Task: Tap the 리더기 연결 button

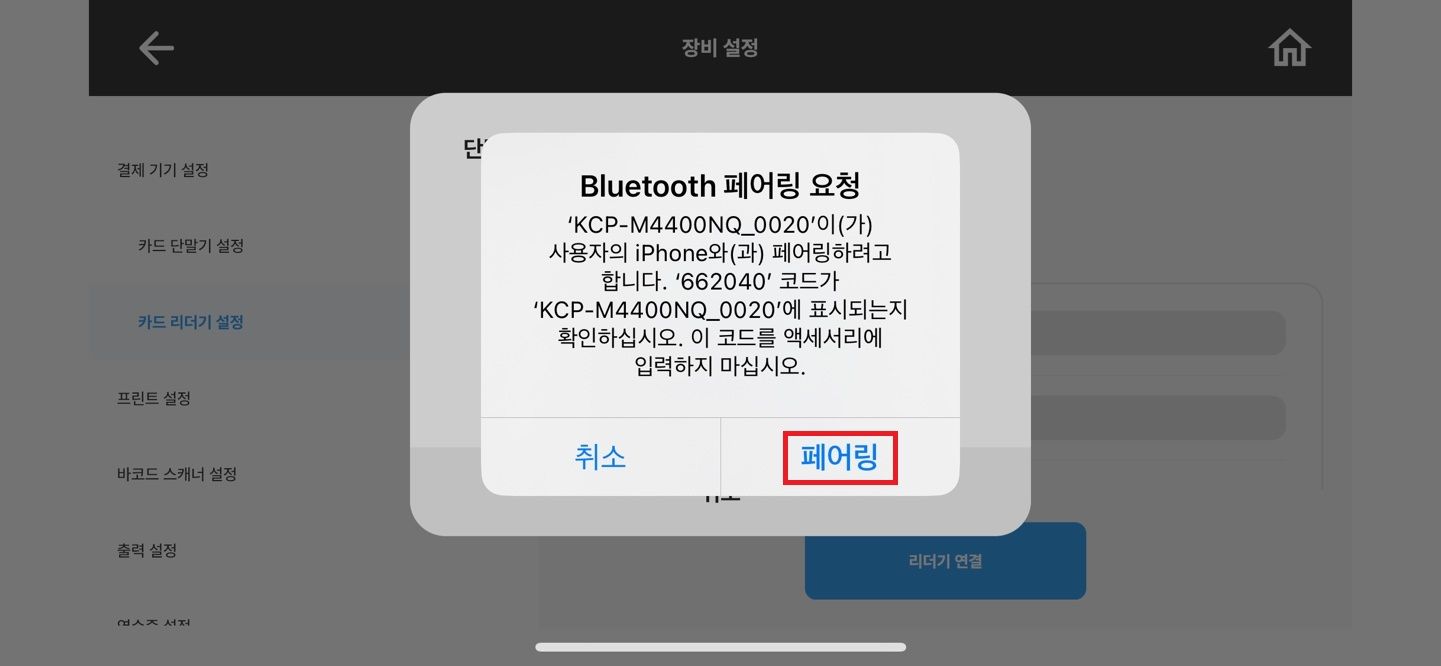Action: [x=945, y=561]
